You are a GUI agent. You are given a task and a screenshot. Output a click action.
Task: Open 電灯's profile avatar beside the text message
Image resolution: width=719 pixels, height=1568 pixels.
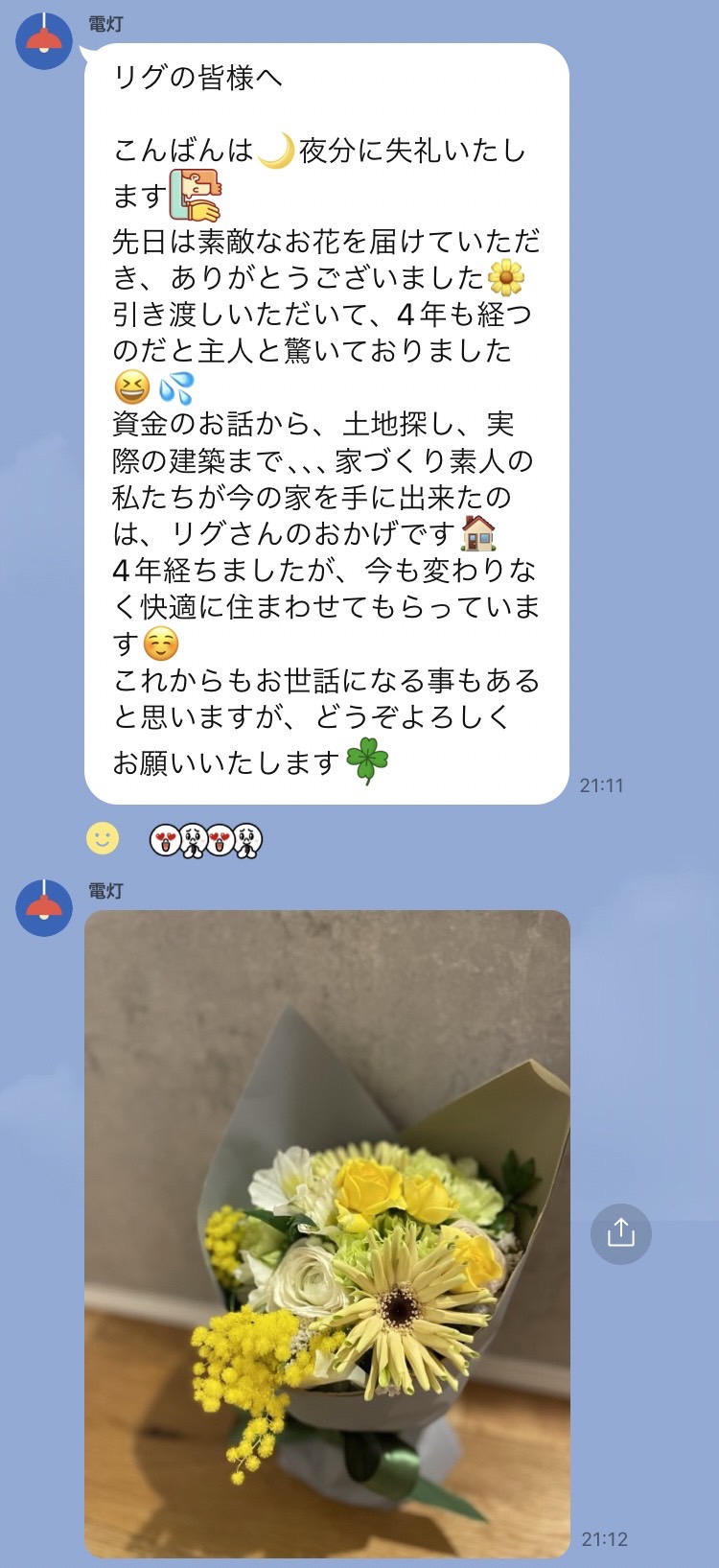44,41
